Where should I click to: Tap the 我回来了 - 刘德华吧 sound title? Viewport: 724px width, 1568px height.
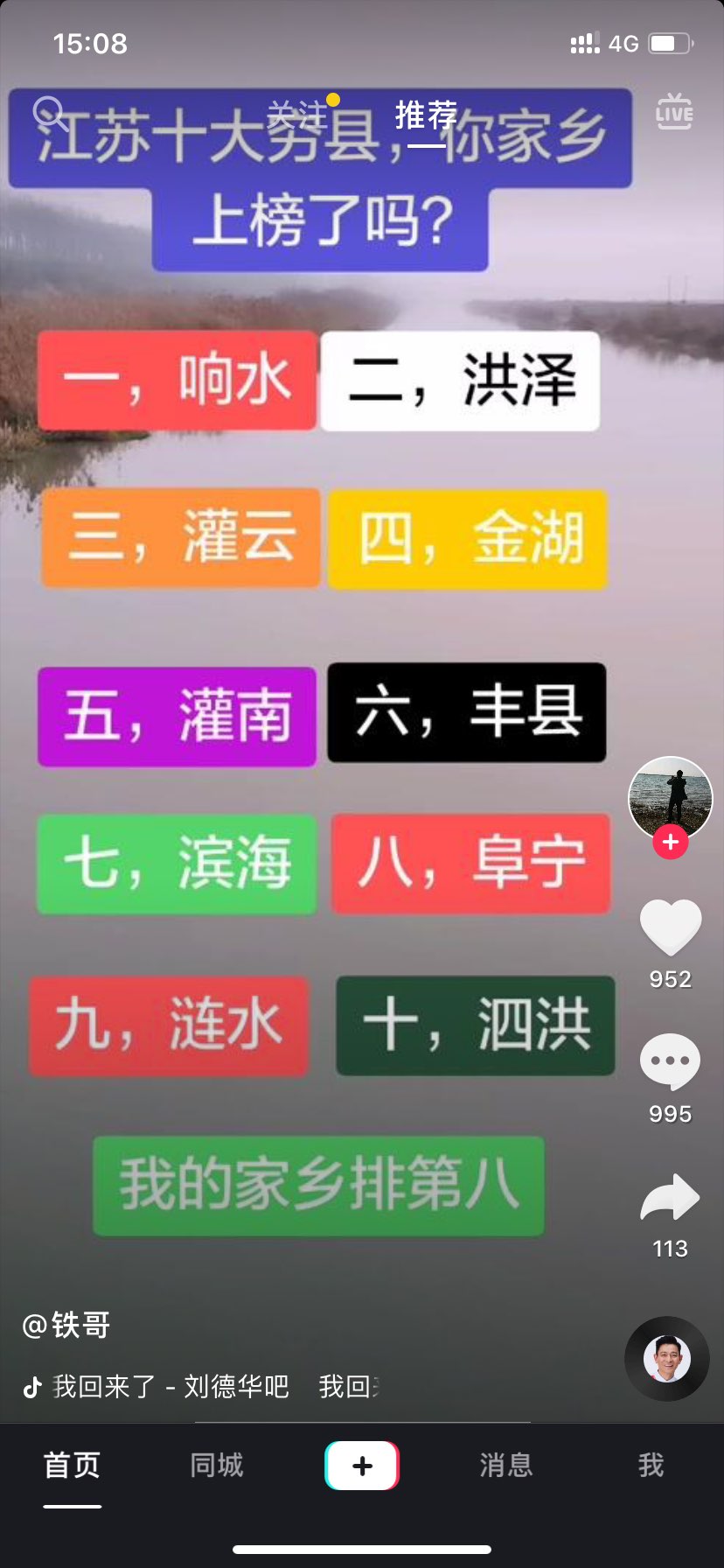[171, 1386]
